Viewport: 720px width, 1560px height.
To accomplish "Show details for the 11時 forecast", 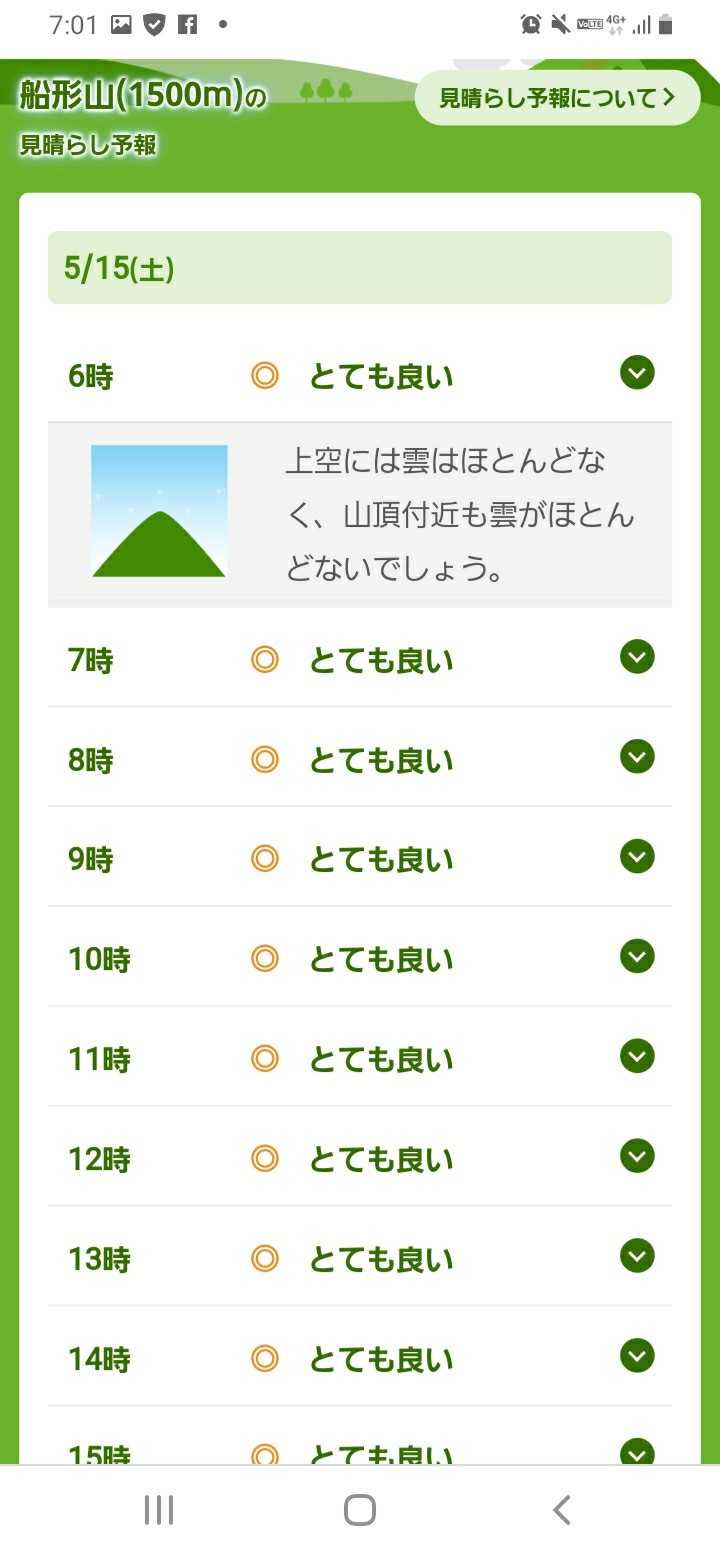I will 637,1057.
